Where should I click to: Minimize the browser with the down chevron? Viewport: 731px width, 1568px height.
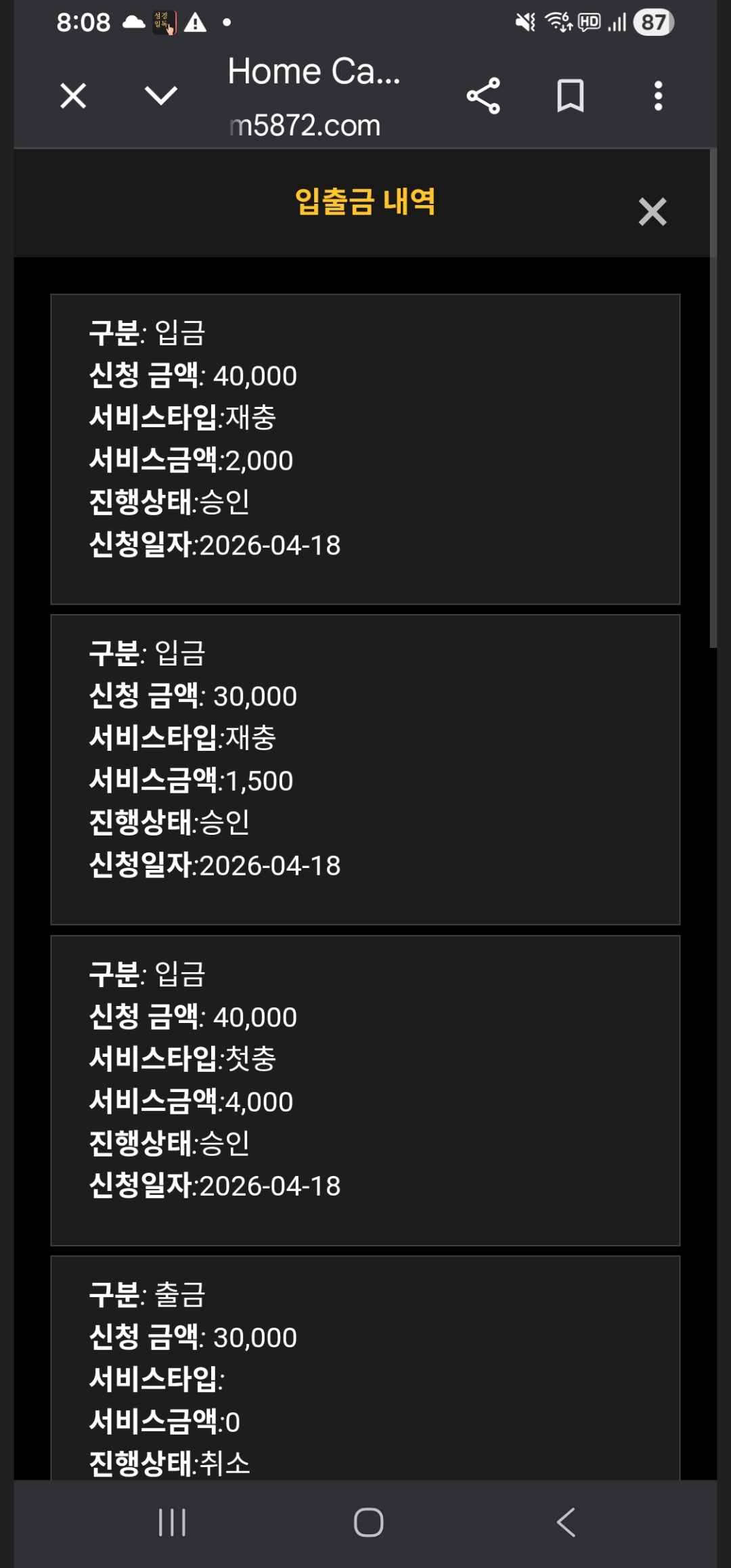pyautogui.click(x=161, y=95)
